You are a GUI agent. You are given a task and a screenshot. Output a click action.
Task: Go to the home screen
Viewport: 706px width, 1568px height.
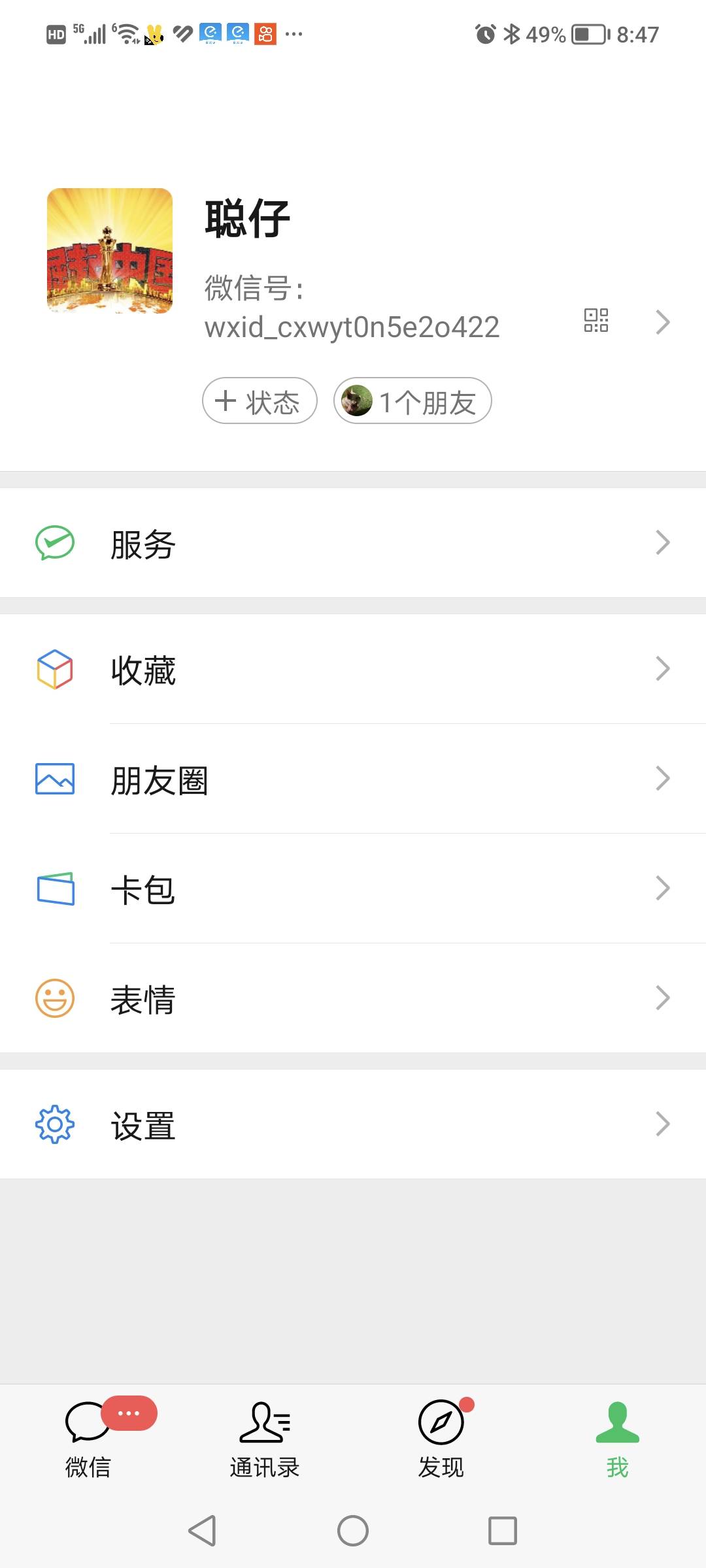click(353, 1531)
